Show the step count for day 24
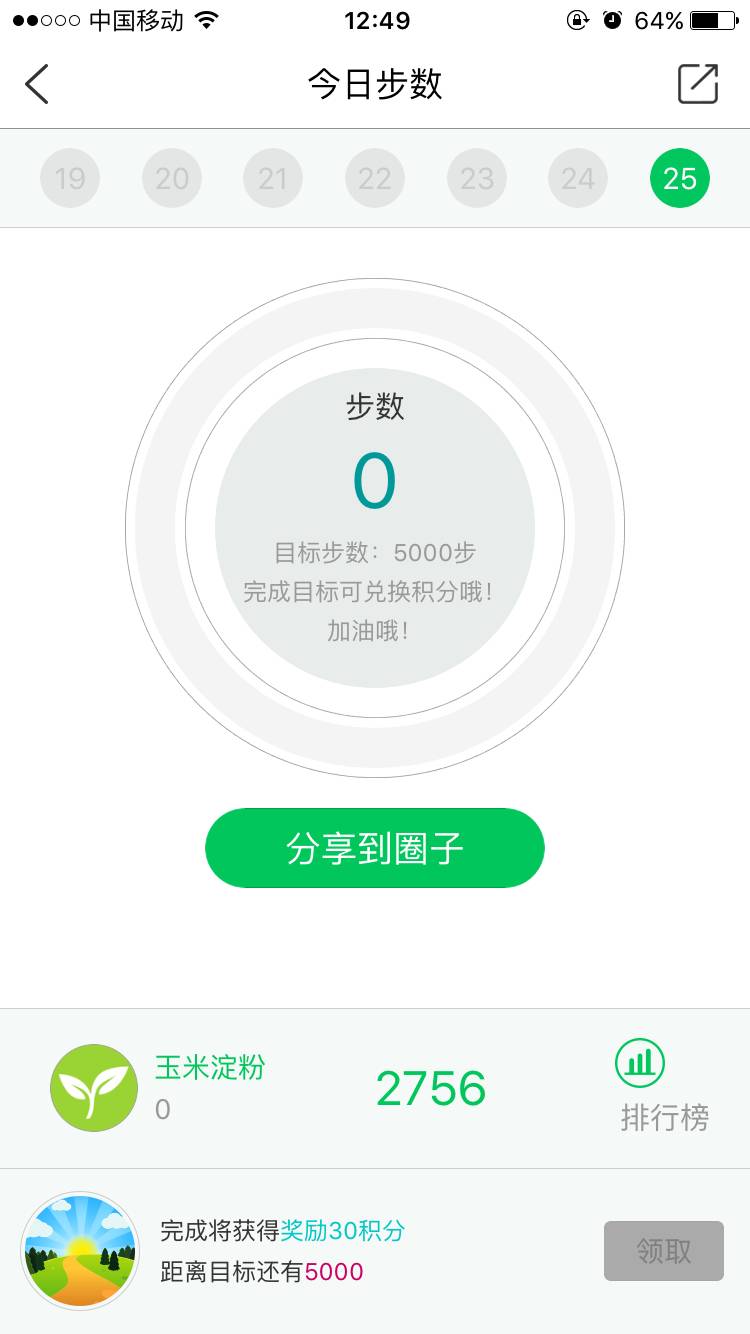 [x=578, y=179]
